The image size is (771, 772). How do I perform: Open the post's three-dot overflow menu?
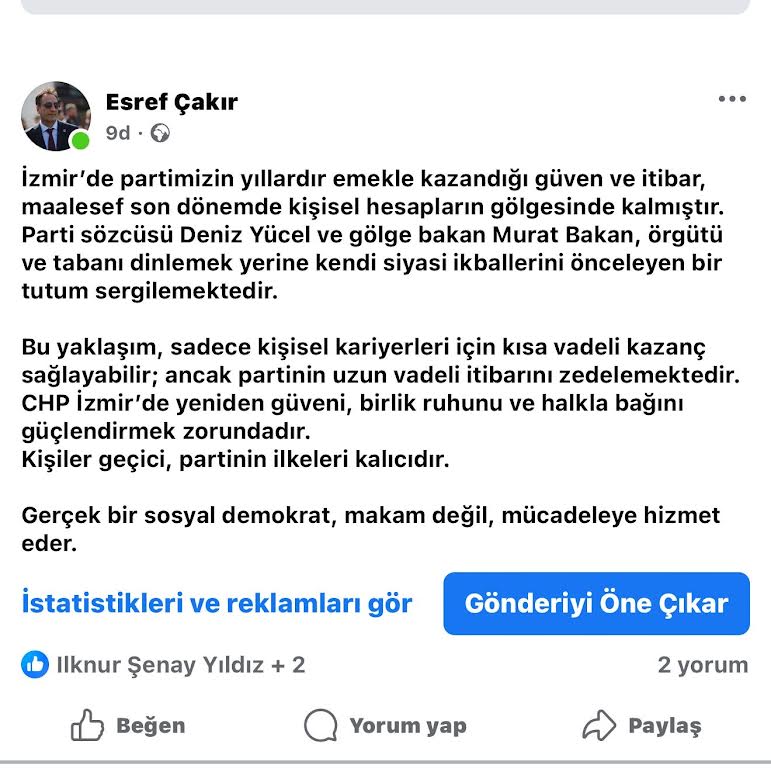(732, 99)
